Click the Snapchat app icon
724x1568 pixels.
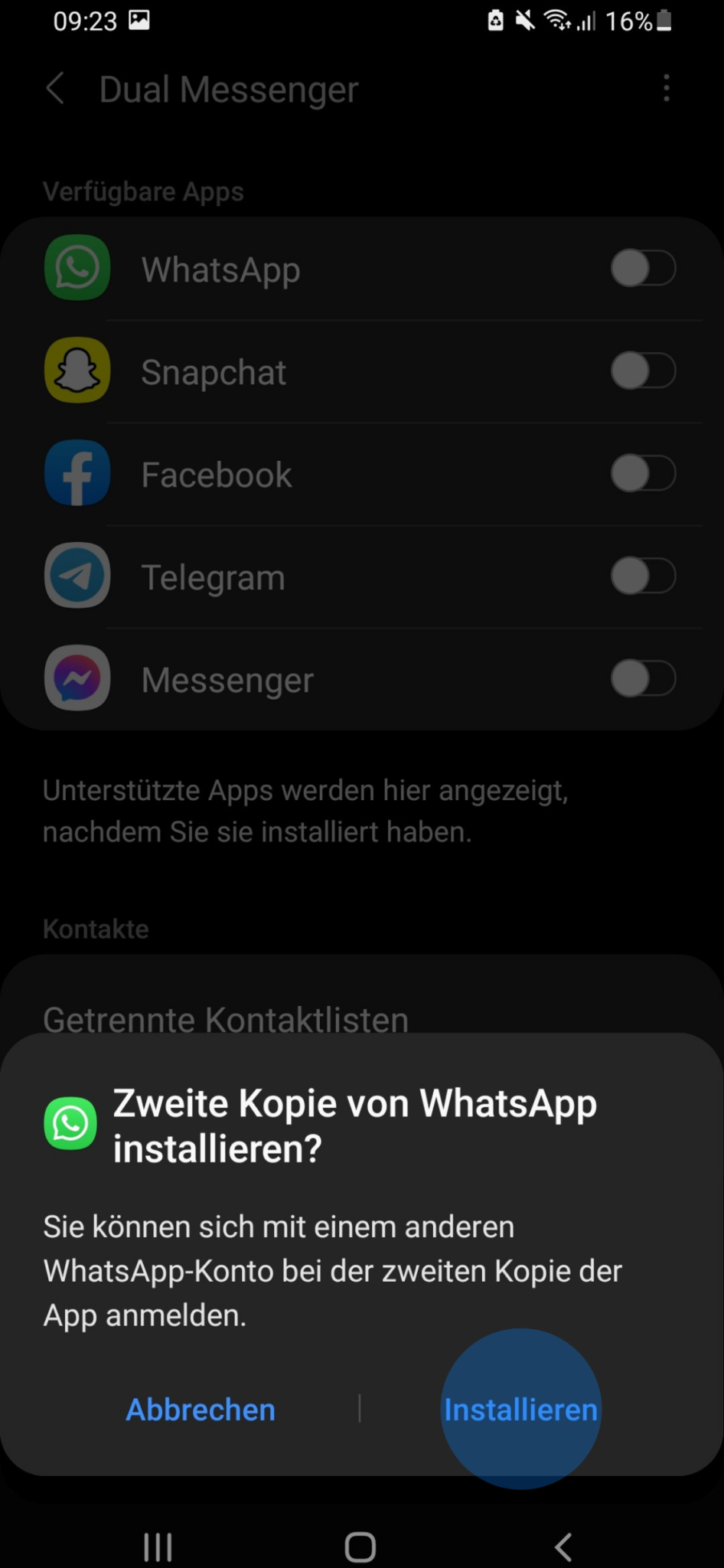(77, 371)
